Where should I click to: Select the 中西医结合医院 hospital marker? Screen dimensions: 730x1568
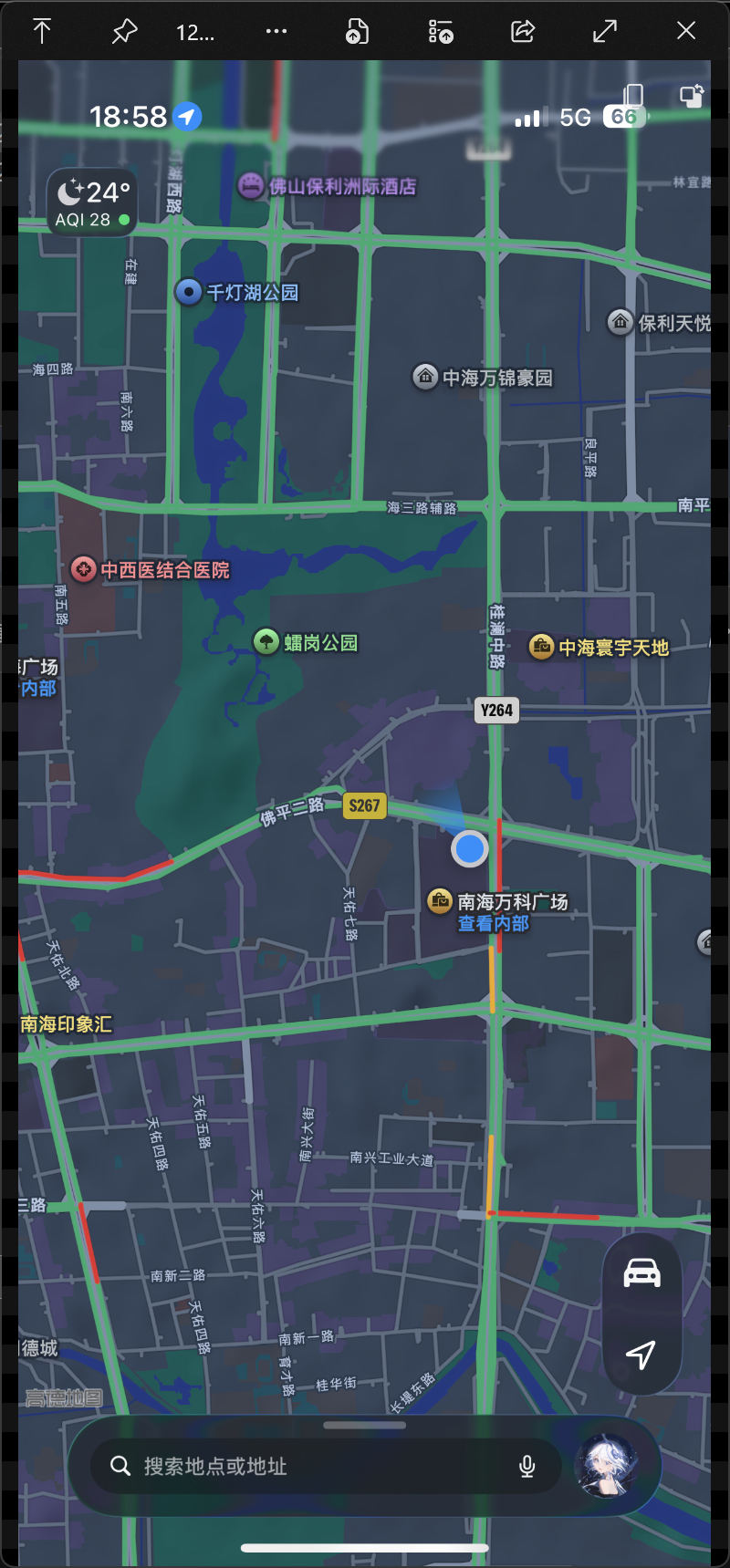click(x=84, y=570)
